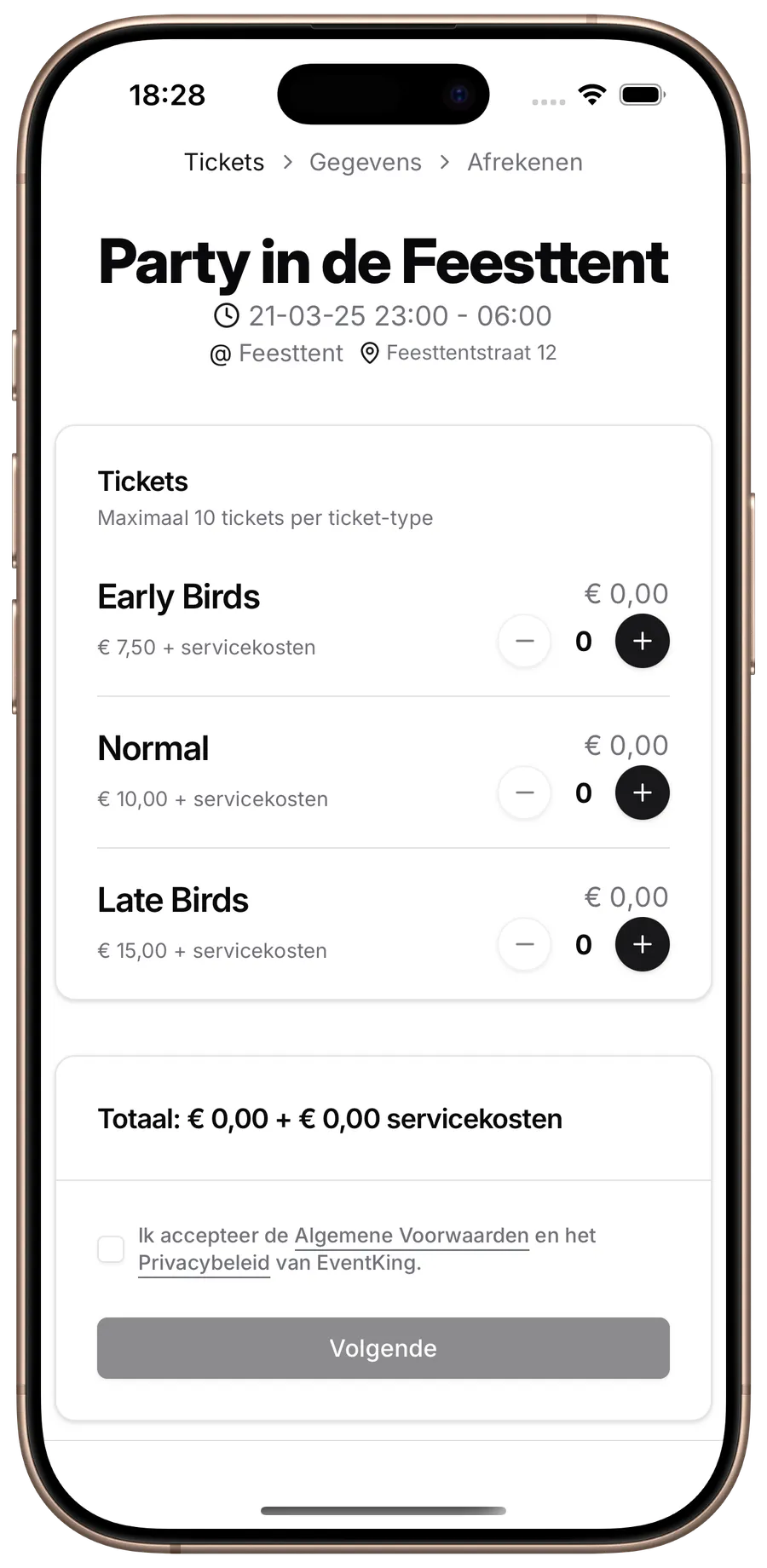
Task: Click the clock icon beside the event date
Action: [225, 315]
